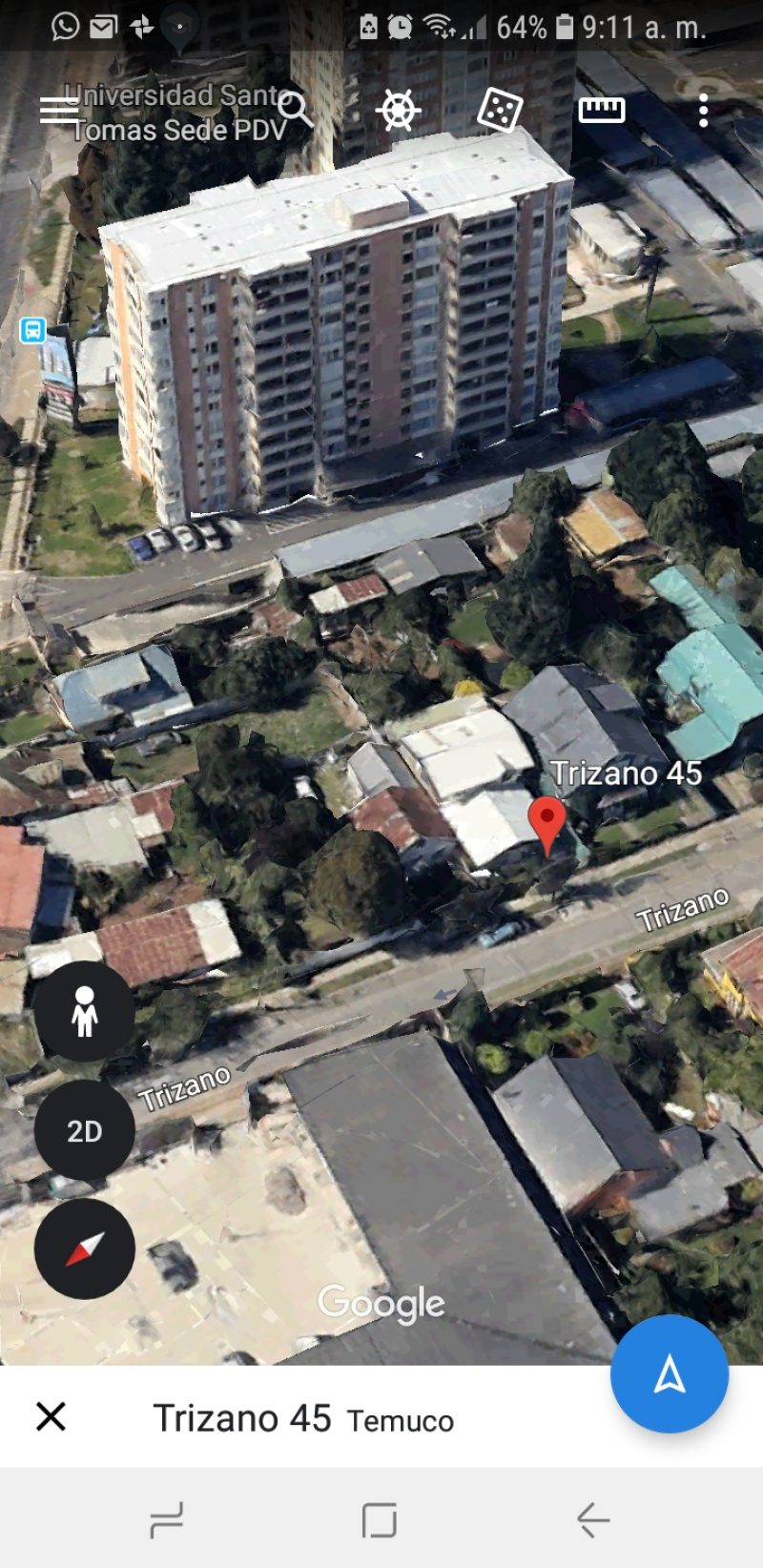The image size is (763, 1568).
Task: Open the Voyager ship wheel icon
Action: (398, 111)
